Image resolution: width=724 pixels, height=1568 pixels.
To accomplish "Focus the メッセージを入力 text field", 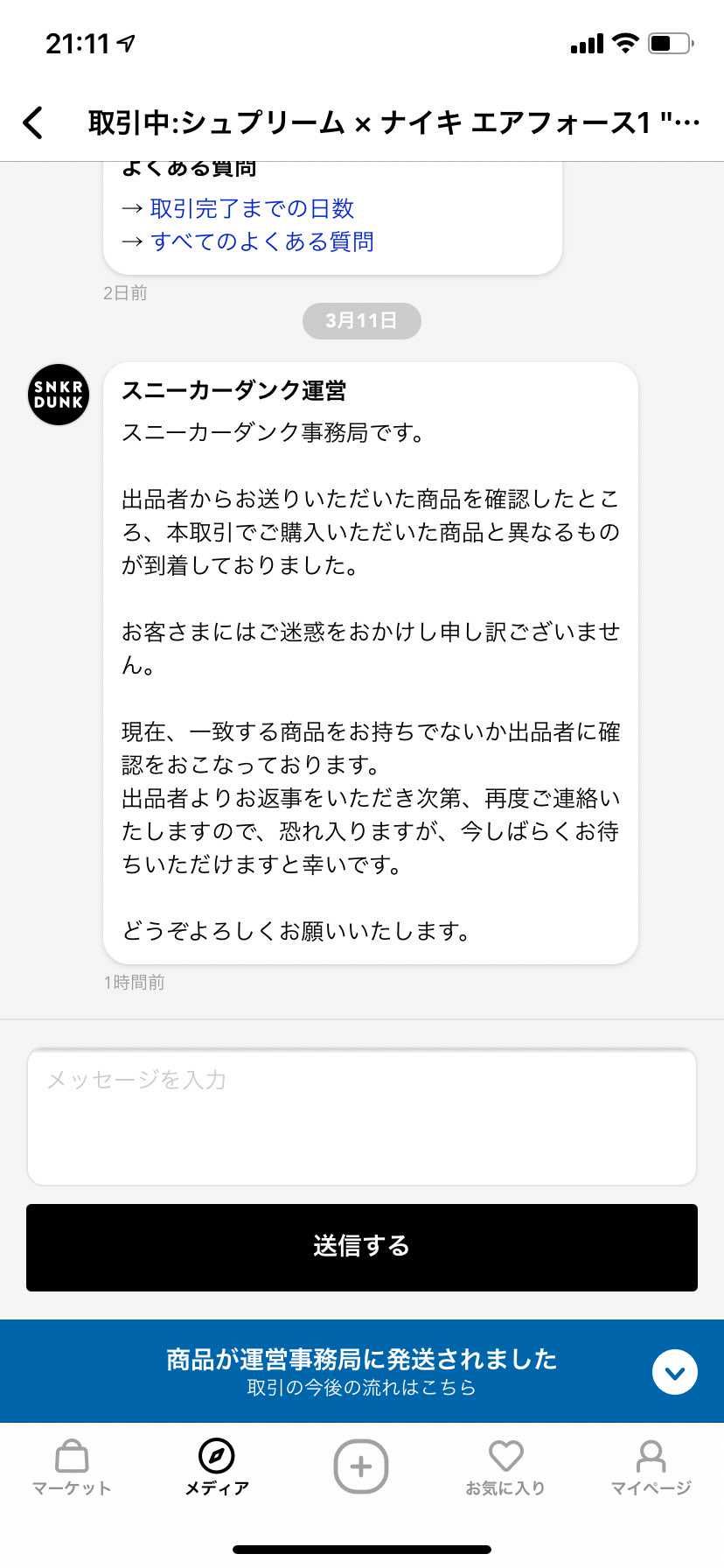I will [361, 1116].
